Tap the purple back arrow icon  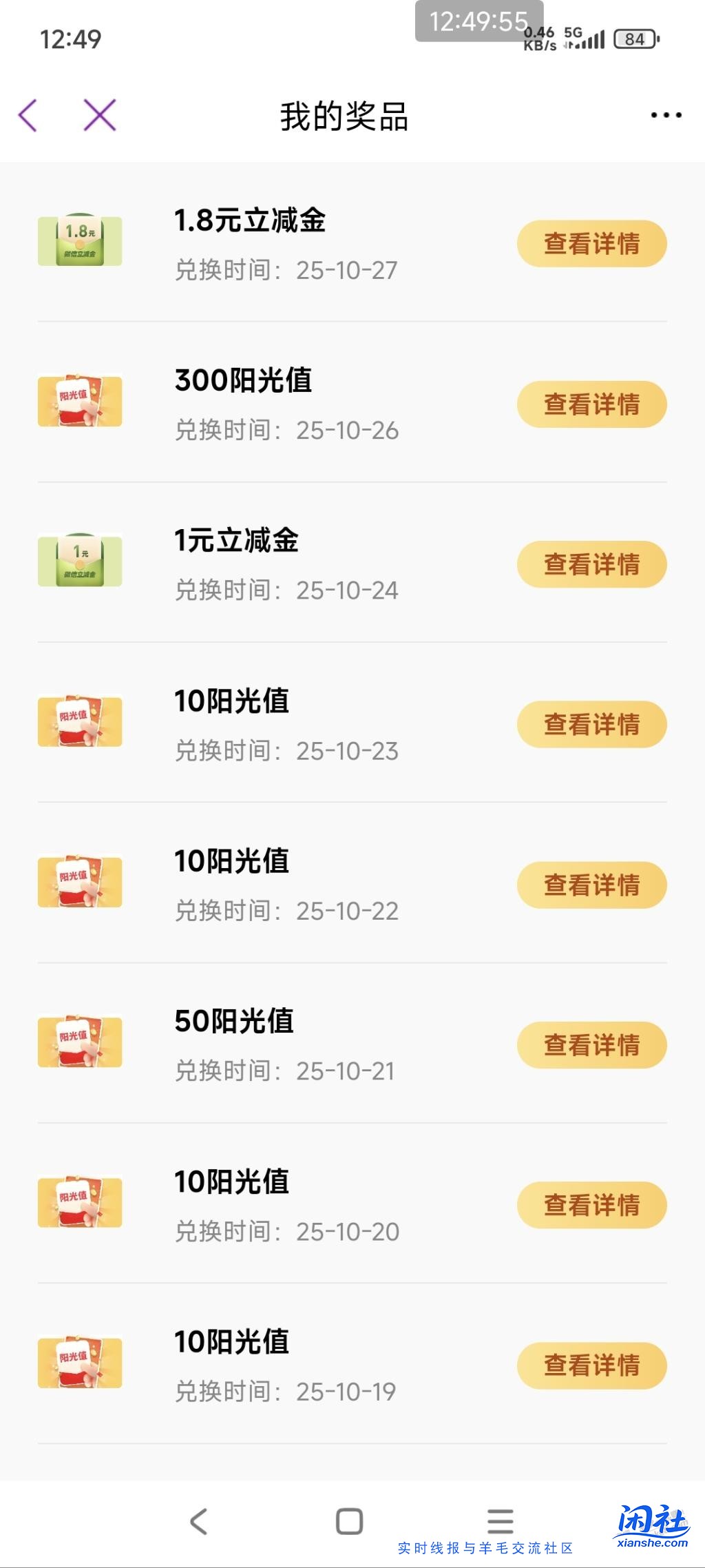tap(28, 116)
